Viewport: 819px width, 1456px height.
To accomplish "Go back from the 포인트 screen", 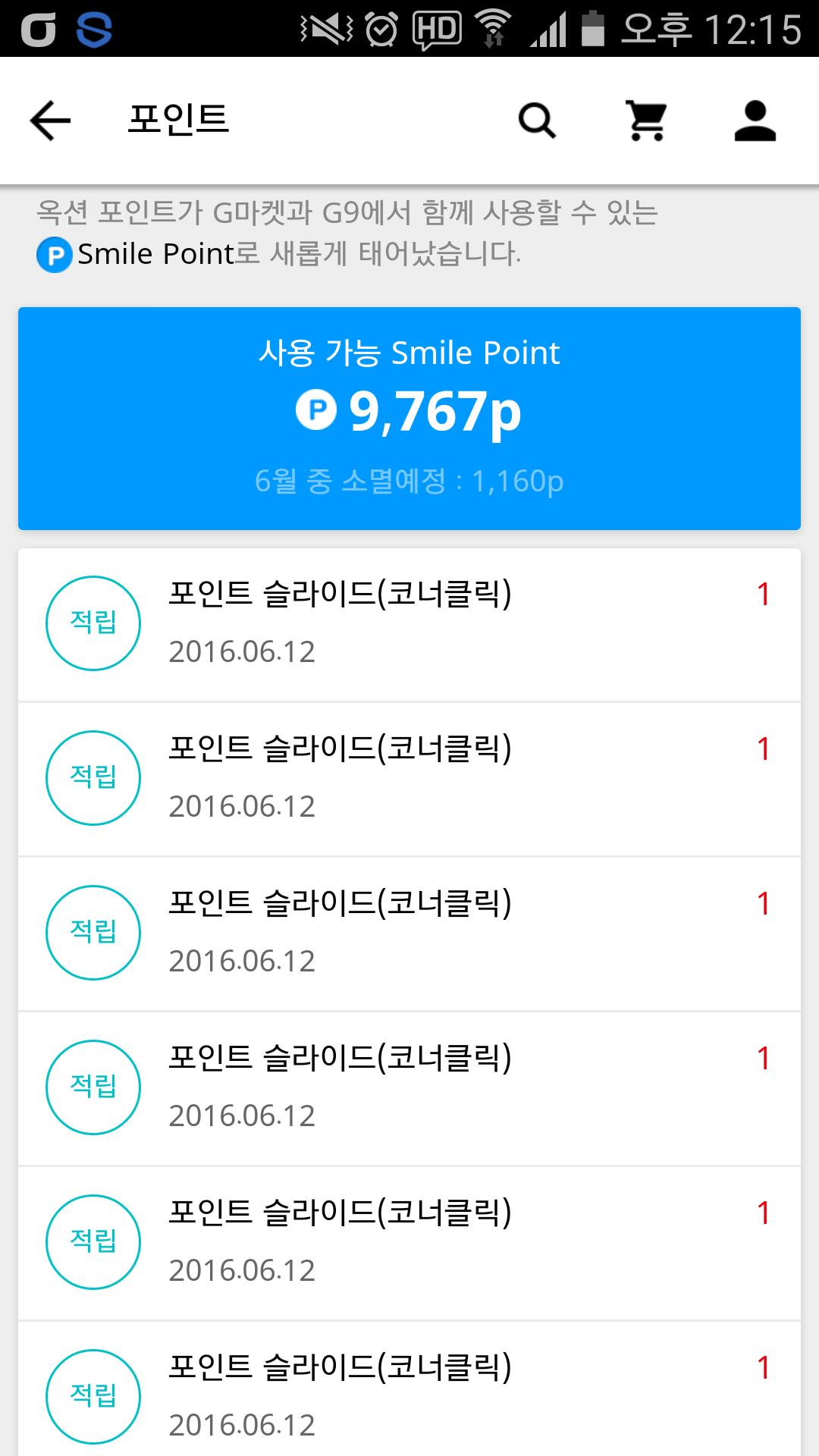I will click(50, 121).
